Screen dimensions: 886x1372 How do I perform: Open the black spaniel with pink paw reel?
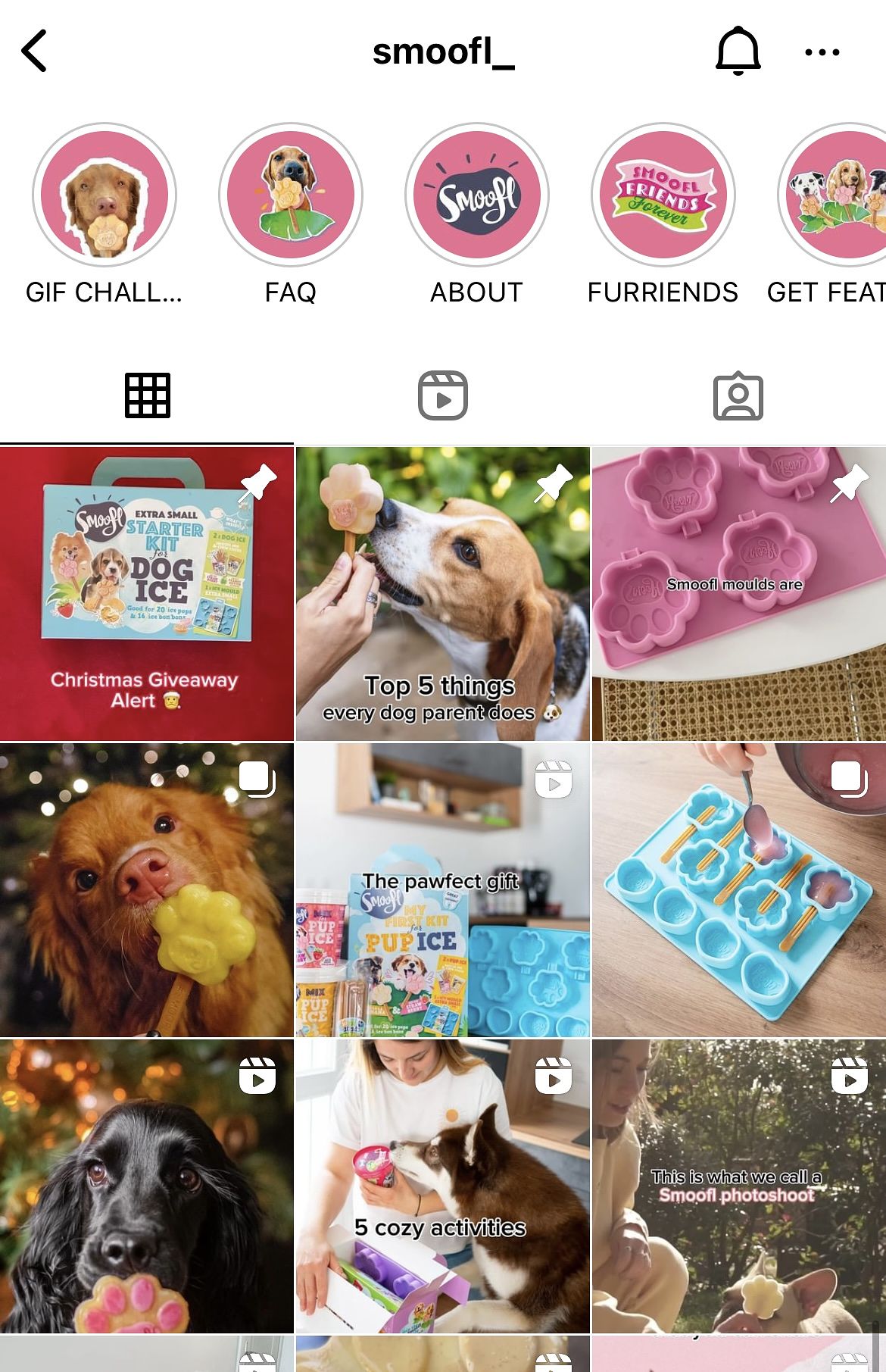pyautogui.click(x=147, y=1186)
